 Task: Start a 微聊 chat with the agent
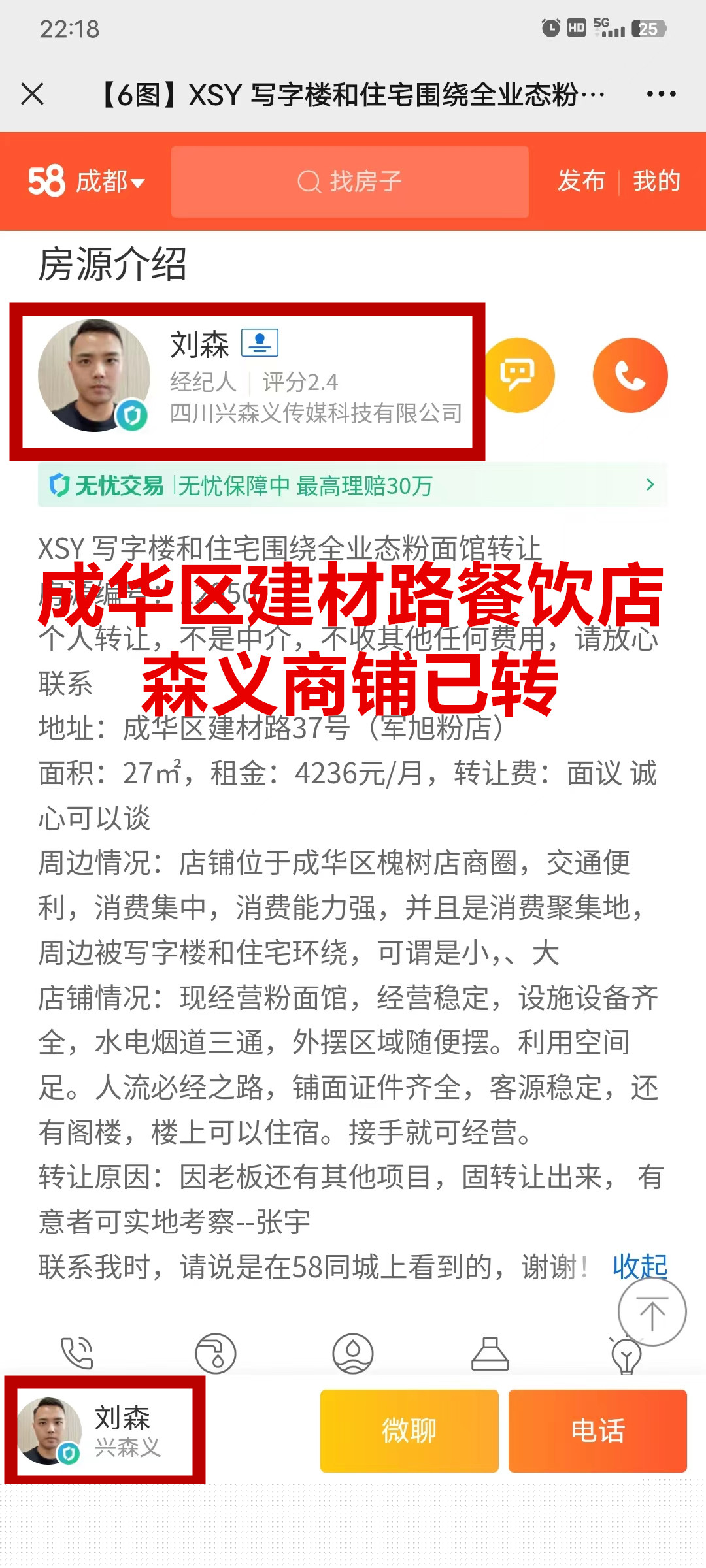click(409, 1431)
